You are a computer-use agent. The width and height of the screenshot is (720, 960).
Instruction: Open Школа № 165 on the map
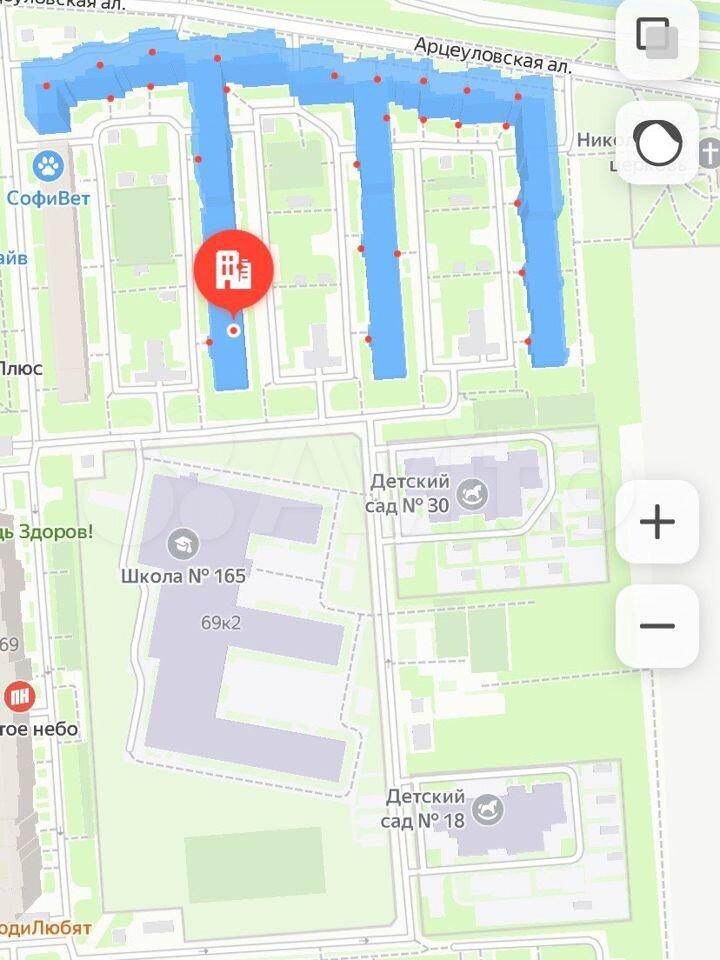click(183, 546)
